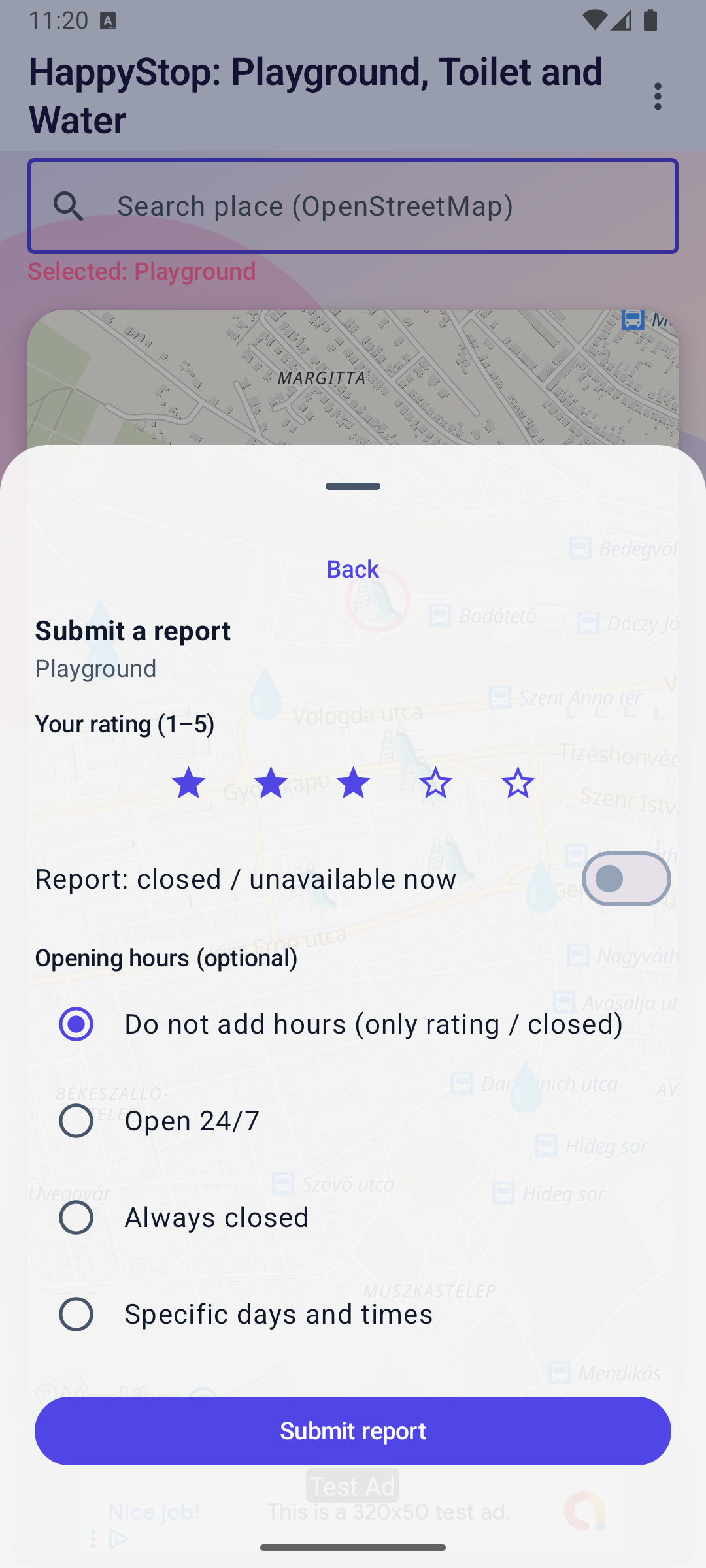
Task: Tap the second filled star icon
Action: [x=271, y=783]
